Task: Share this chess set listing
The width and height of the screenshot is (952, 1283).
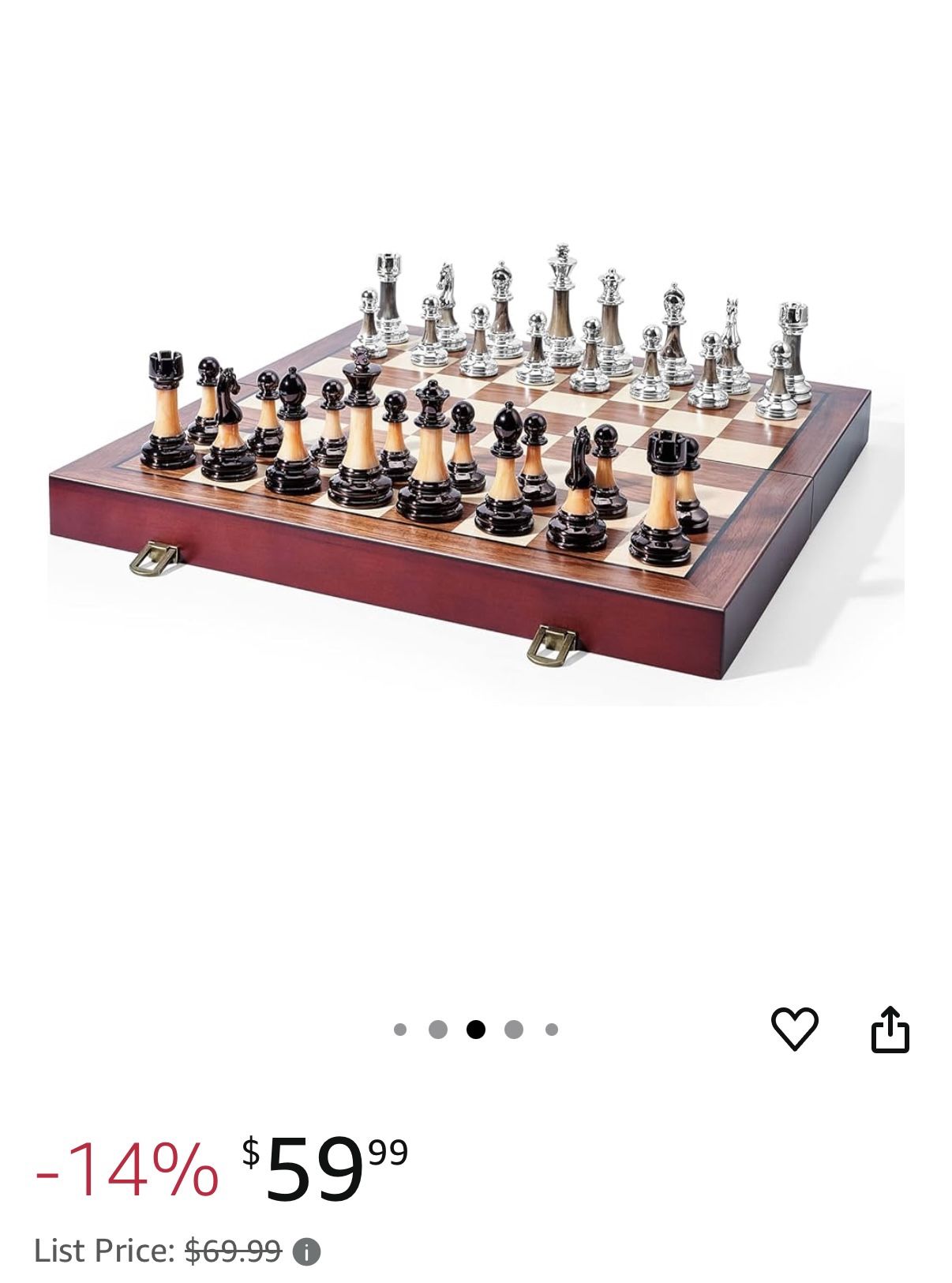Action: (x=890, y=1029)
